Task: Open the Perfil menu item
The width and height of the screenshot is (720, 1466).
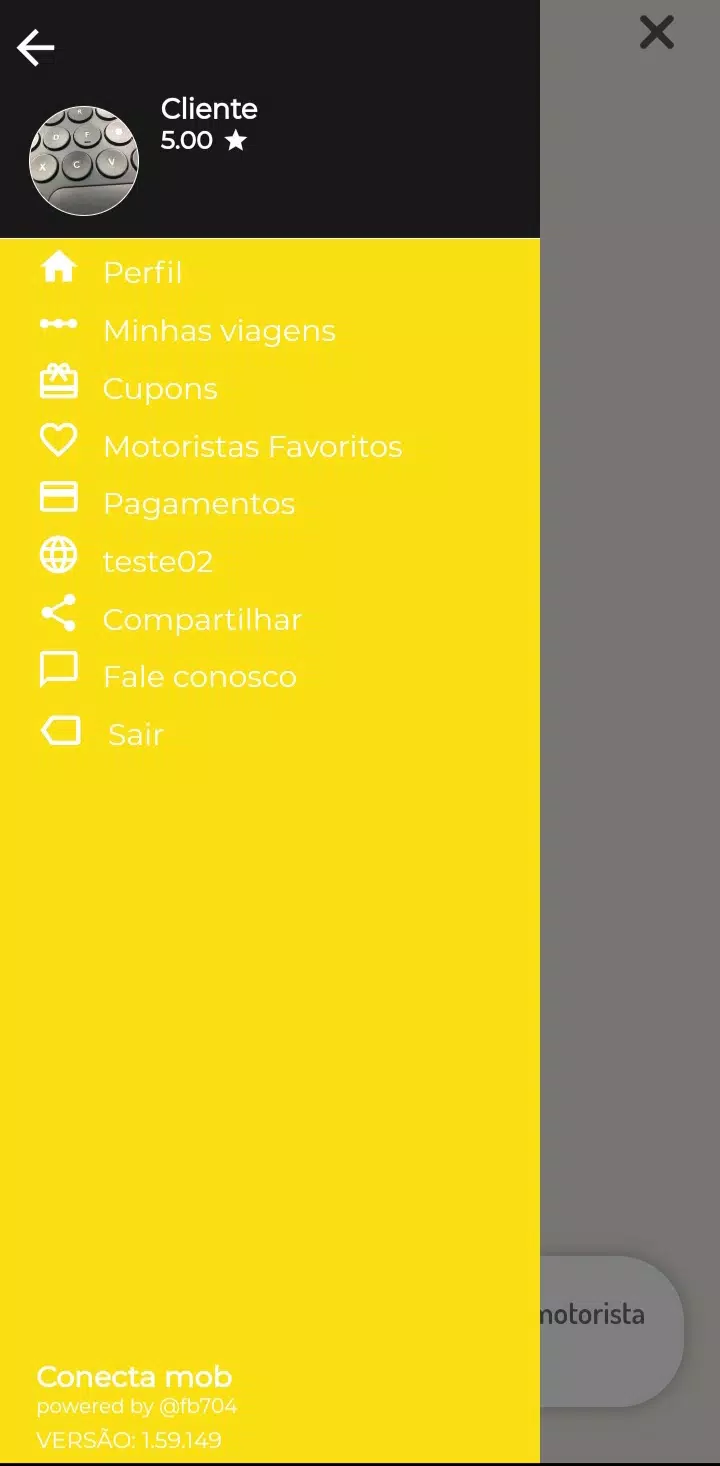Action: 270,272
